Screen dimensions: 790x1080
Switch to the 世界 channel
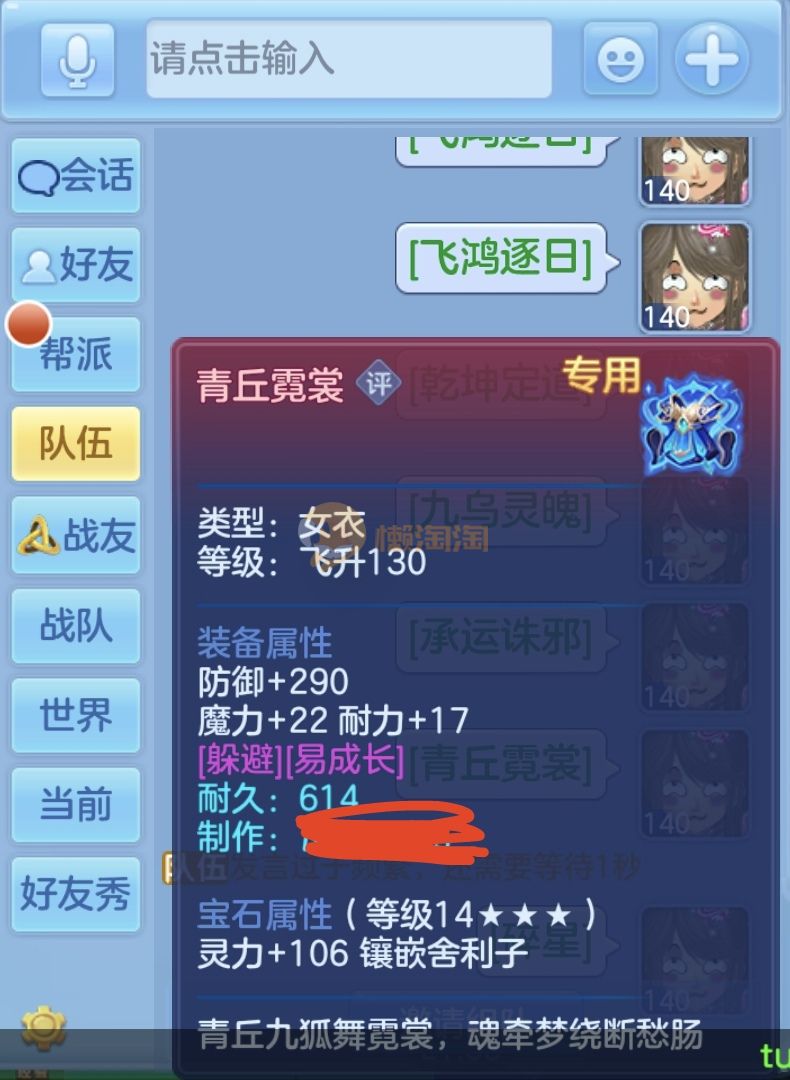click(76, 715)
